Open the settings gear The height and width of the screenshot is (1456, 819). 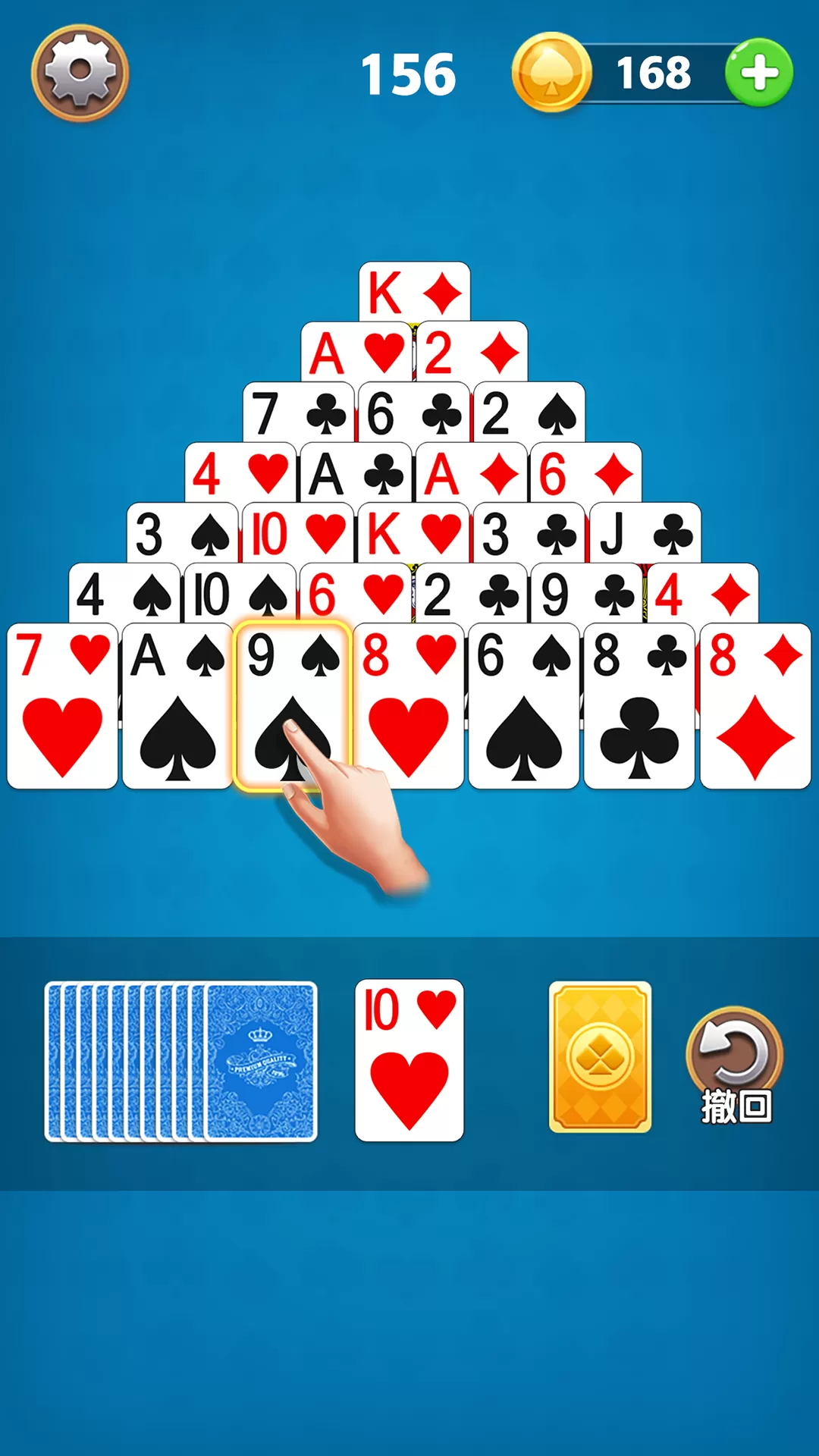coord(80,73)
